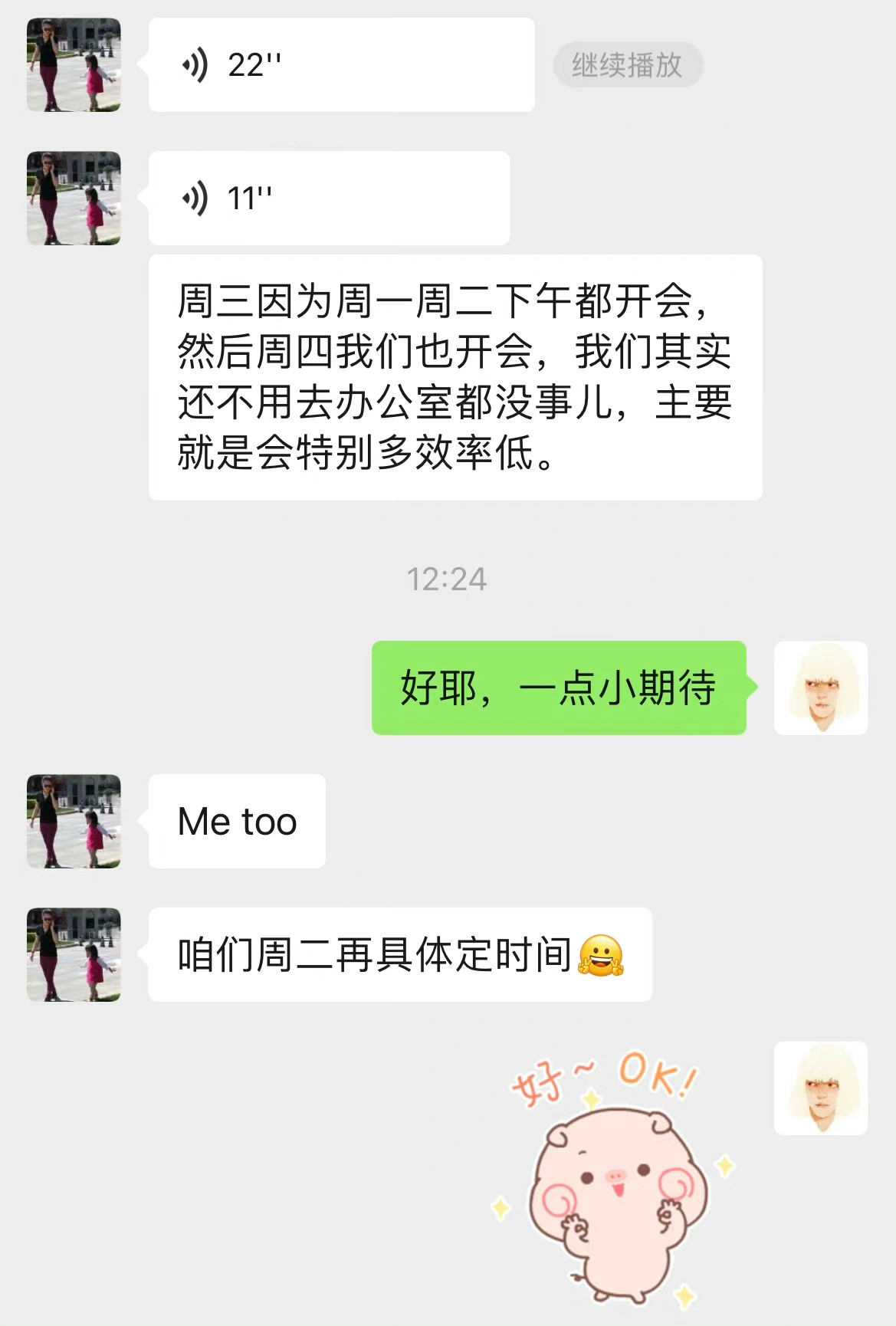Open the contact avatar beside "咱们周二再具体定时间"
896x1326 pixels.
click(74, 954)
